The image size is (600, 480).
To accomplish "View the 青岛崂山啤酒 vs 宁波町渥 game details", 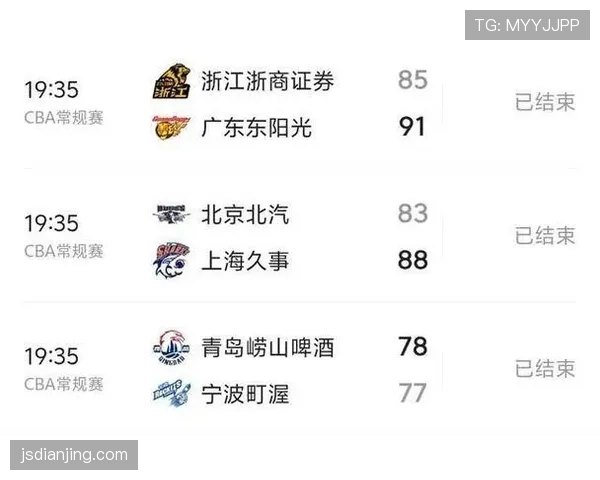I will click(x=300, y=370).
